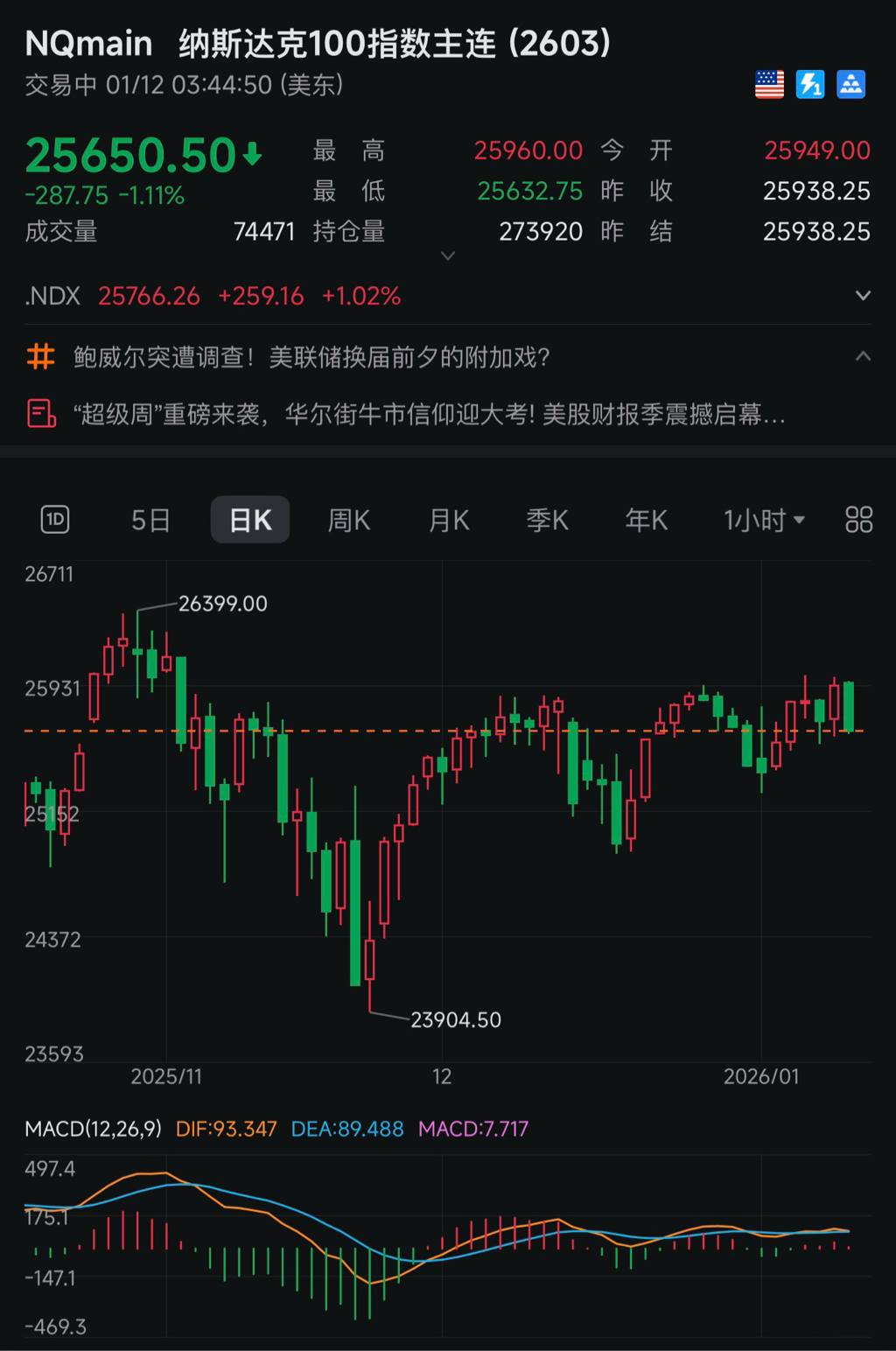This screenshot has width=896, height=1351.
Task: Select the 1D intraday chart icon
Action: [x=55, y=521]
